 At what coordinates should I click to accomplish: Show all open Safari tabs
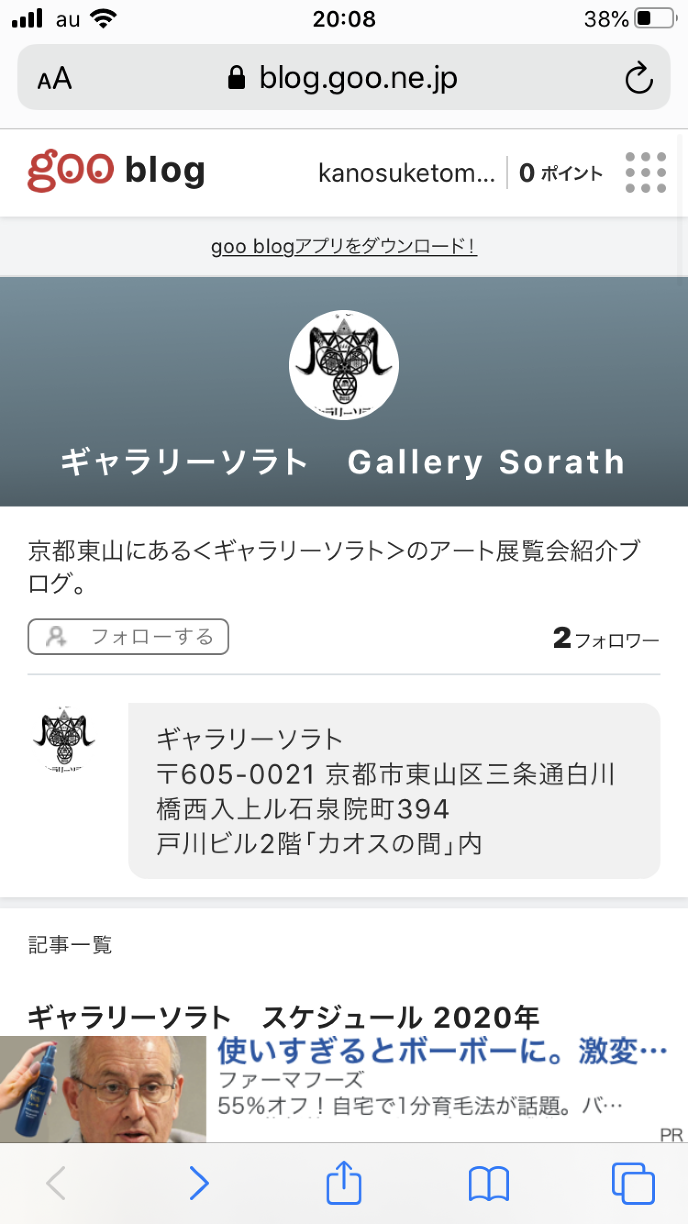coord(633,1184)
